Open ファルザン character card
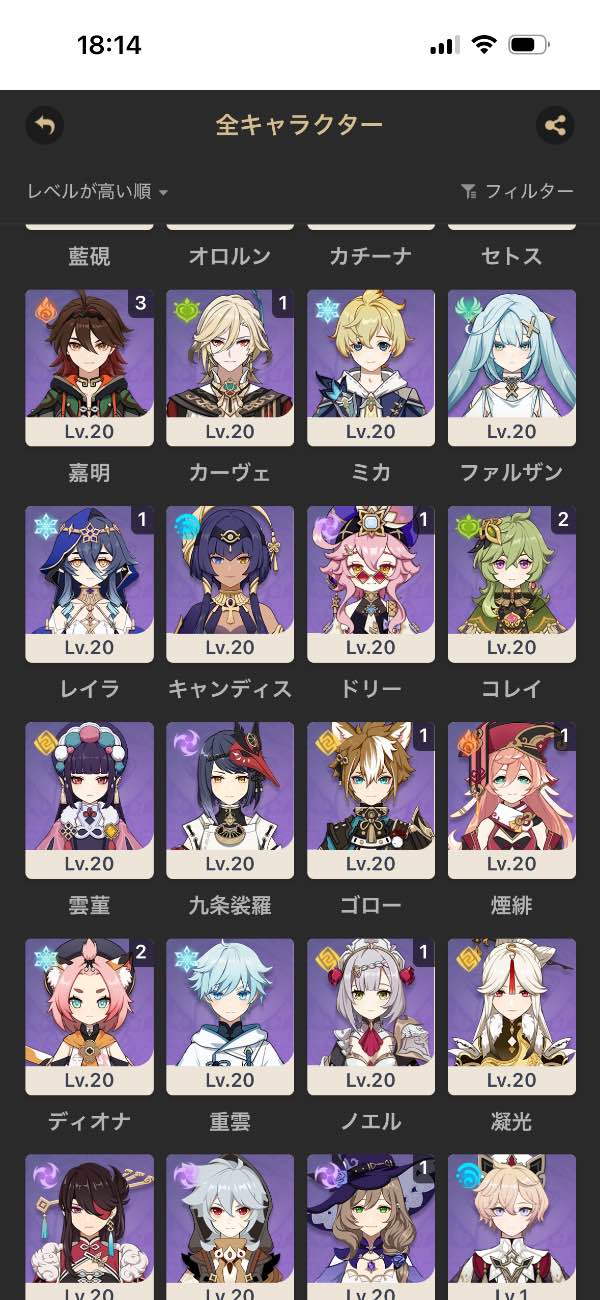The height and width of the screenshot is (1300, 600). pos(512,367)
